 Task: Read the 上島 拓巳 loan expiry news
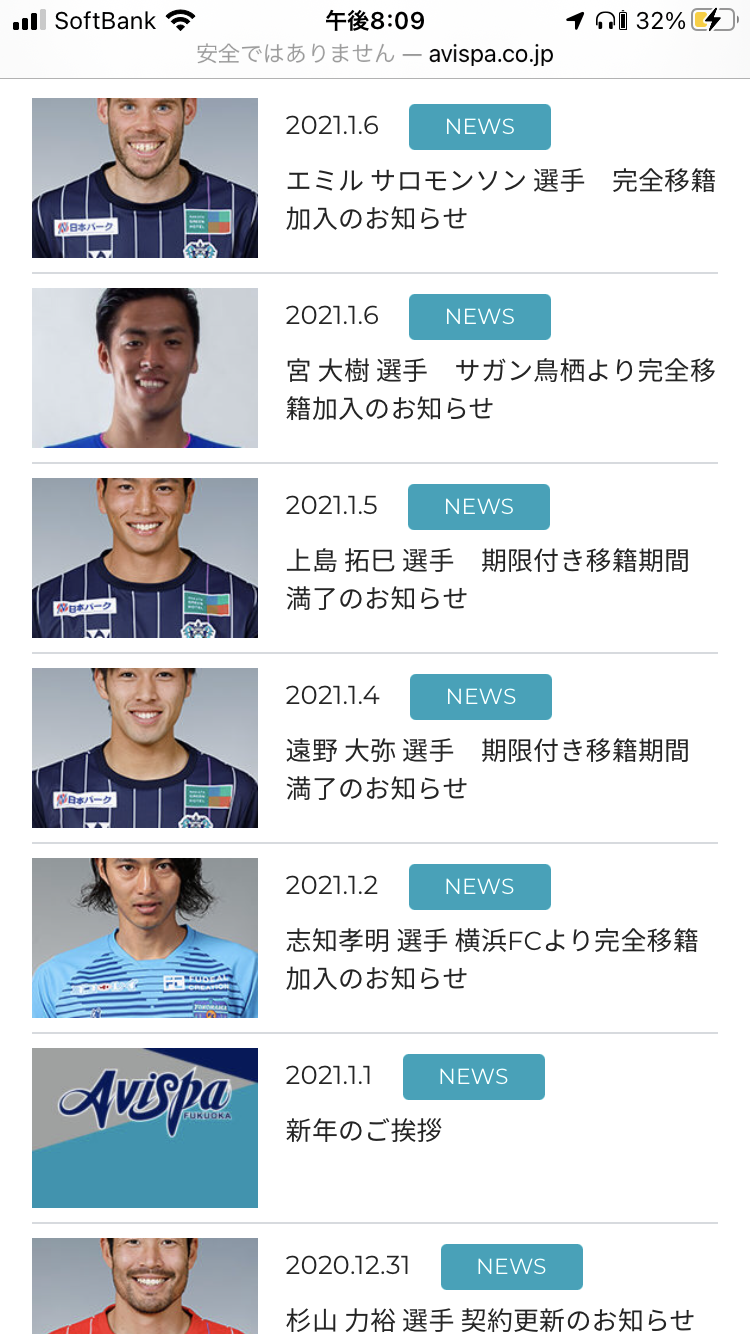[487, 579]
